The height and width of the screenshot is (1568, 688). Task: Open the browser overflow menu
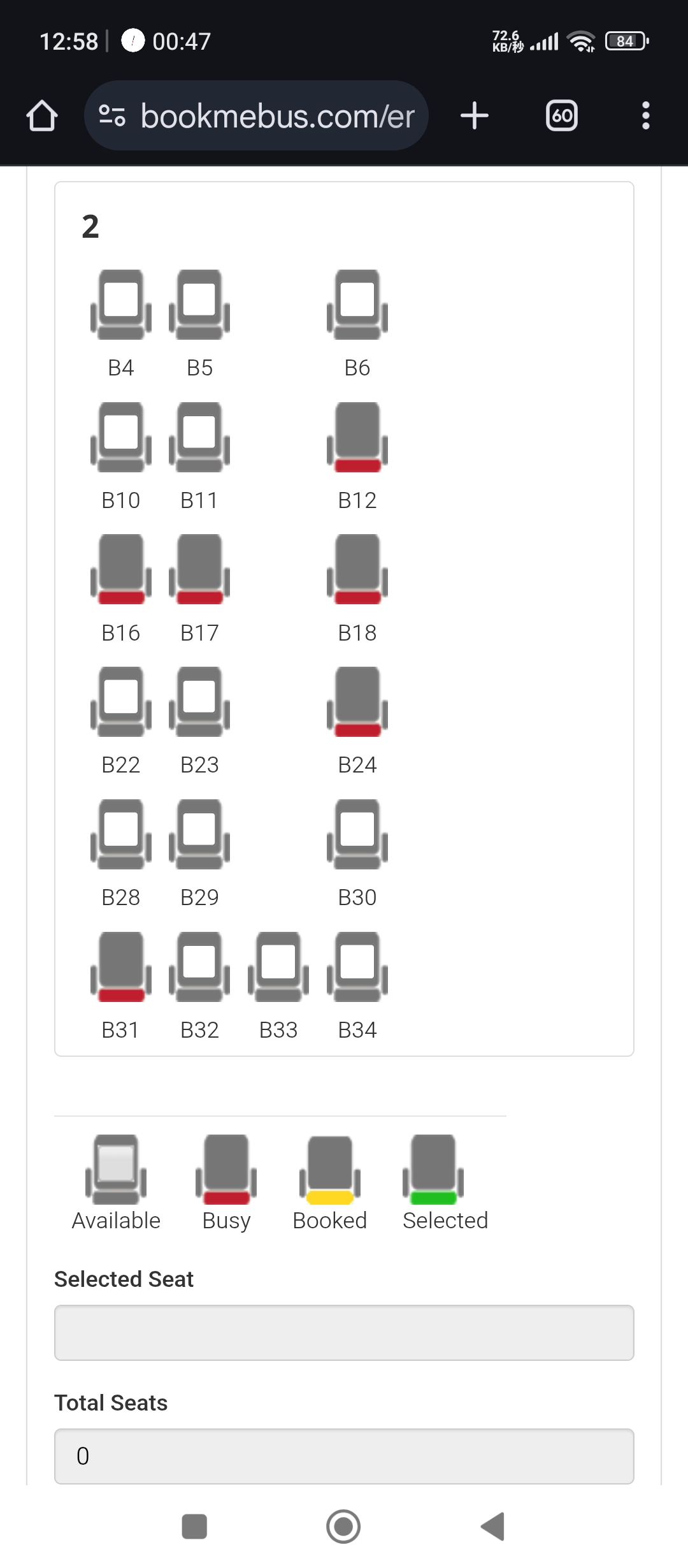(x=645, y=116)
